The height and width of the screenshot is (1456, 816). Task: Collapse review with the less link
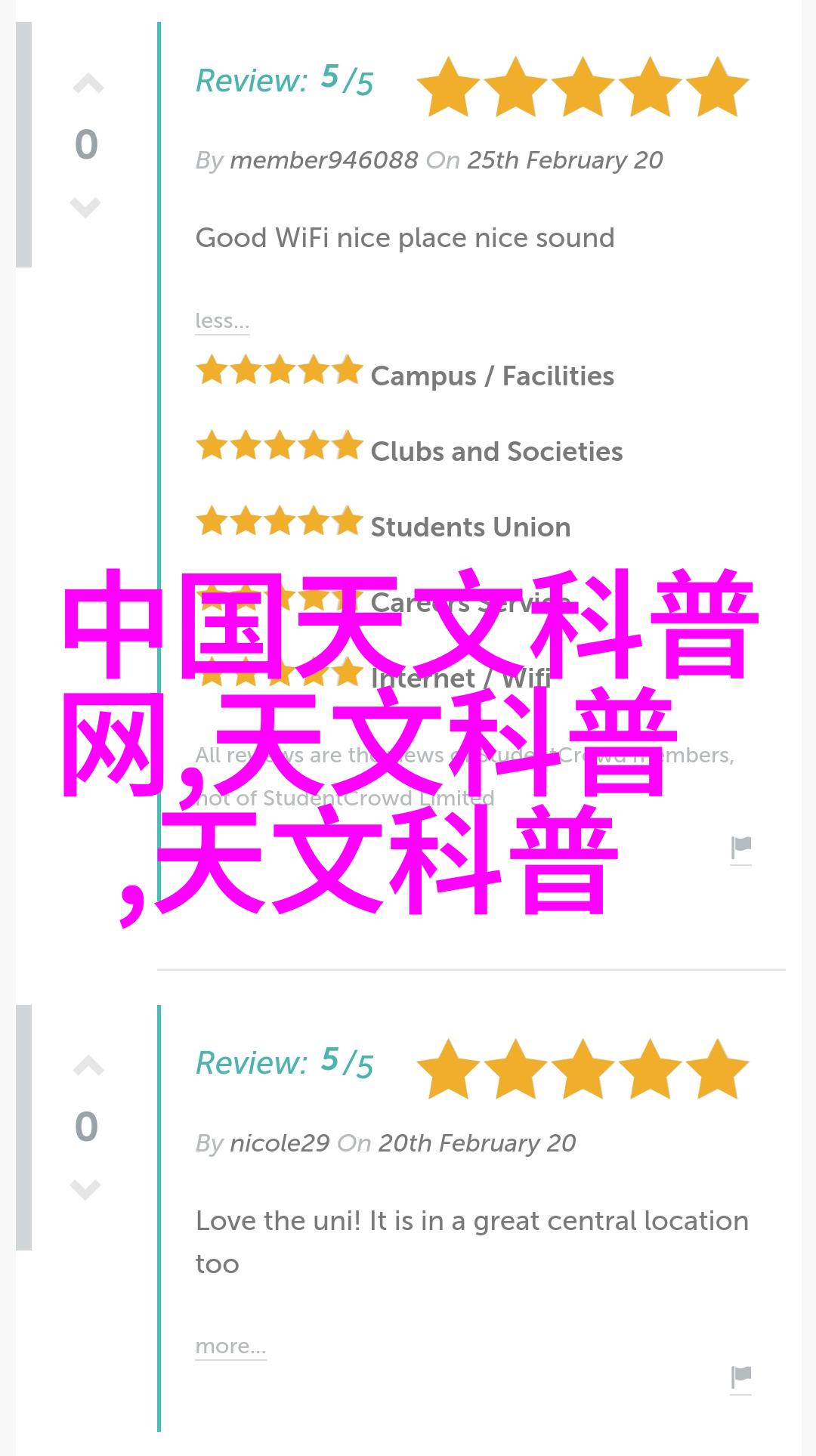tap(221, 321)
